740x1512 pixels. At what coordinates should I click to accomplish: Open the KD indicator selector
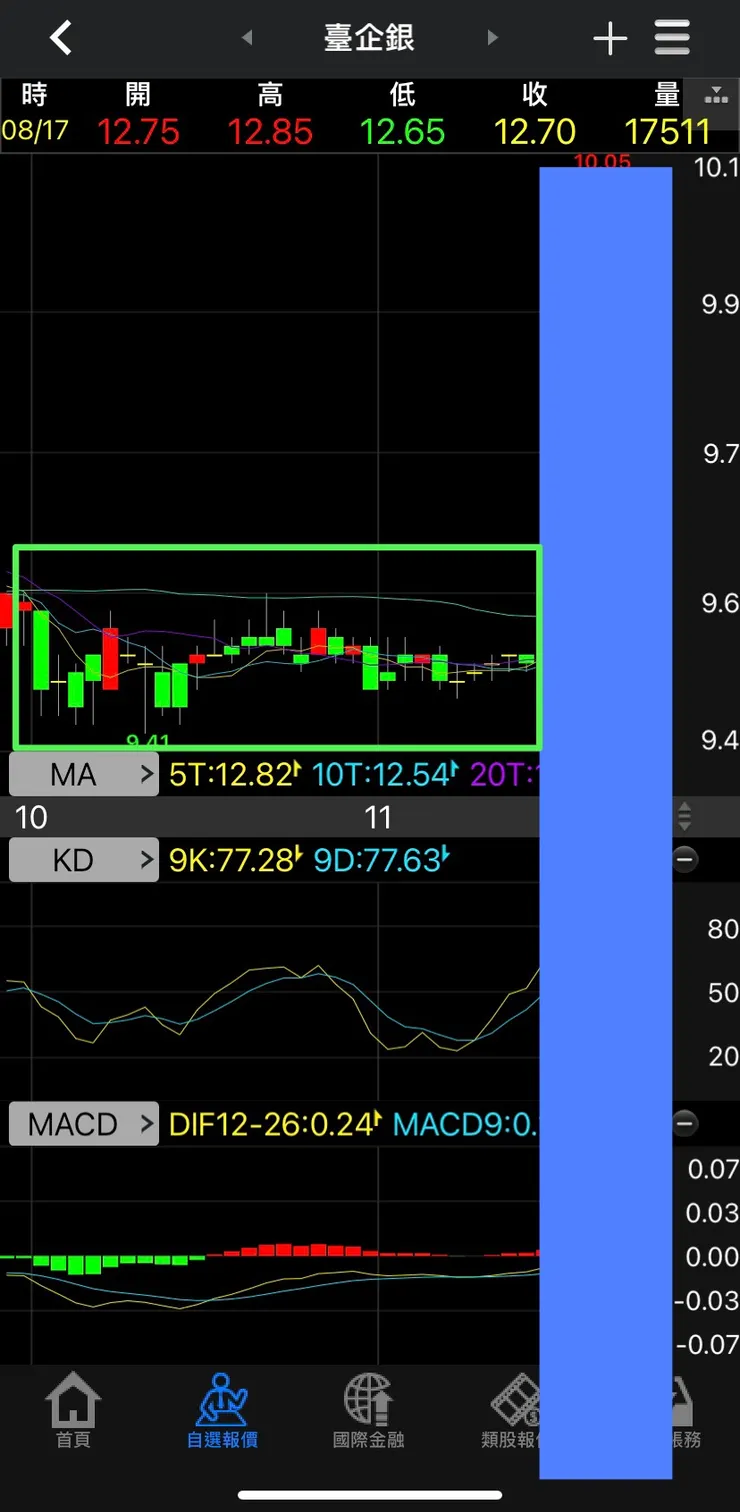click(x=84, y=860)
